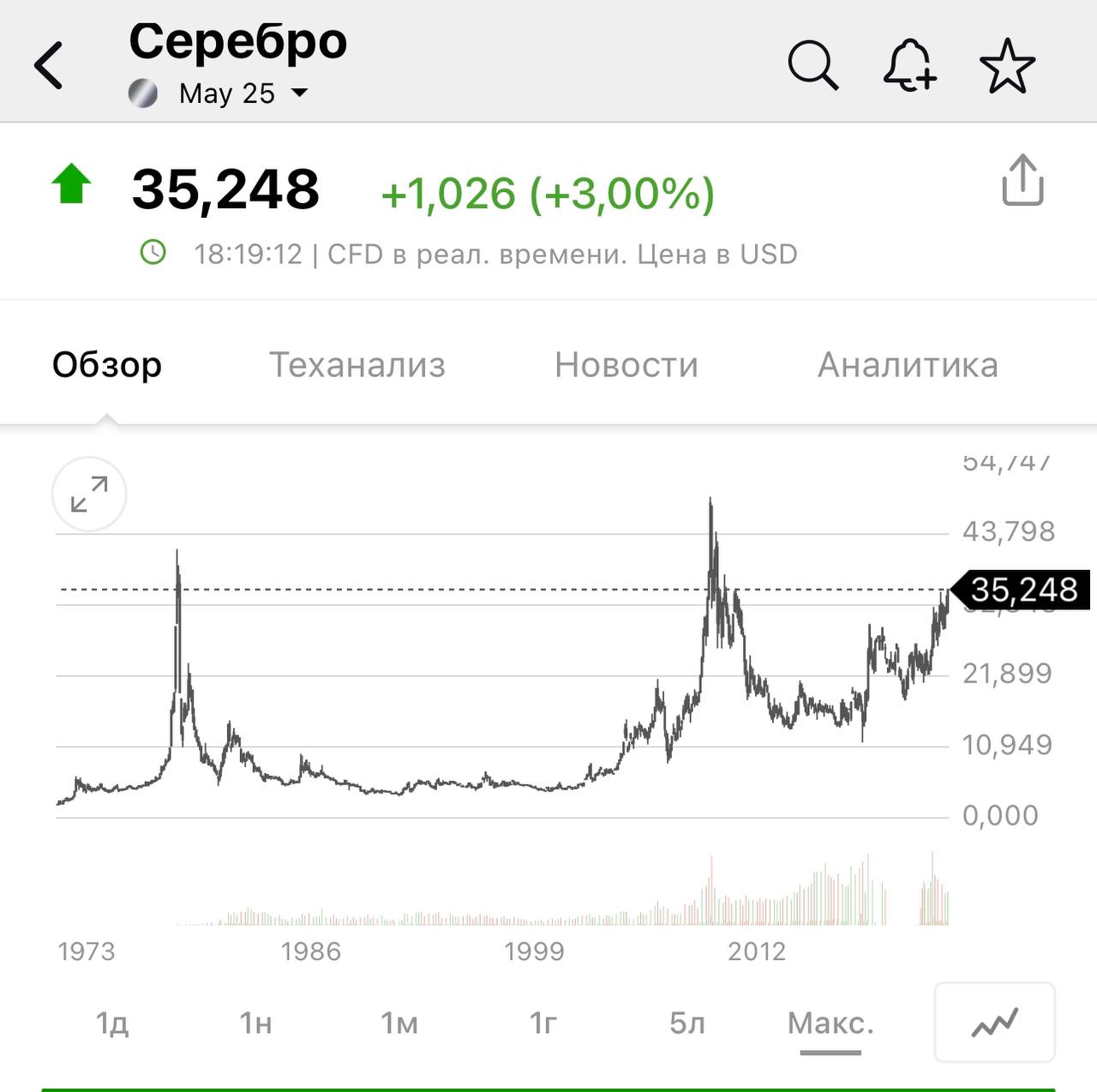This screenshot has width=1097, height=1092.
Task: Choose the 1г chart period
Action: click(x=543, y=1023)
